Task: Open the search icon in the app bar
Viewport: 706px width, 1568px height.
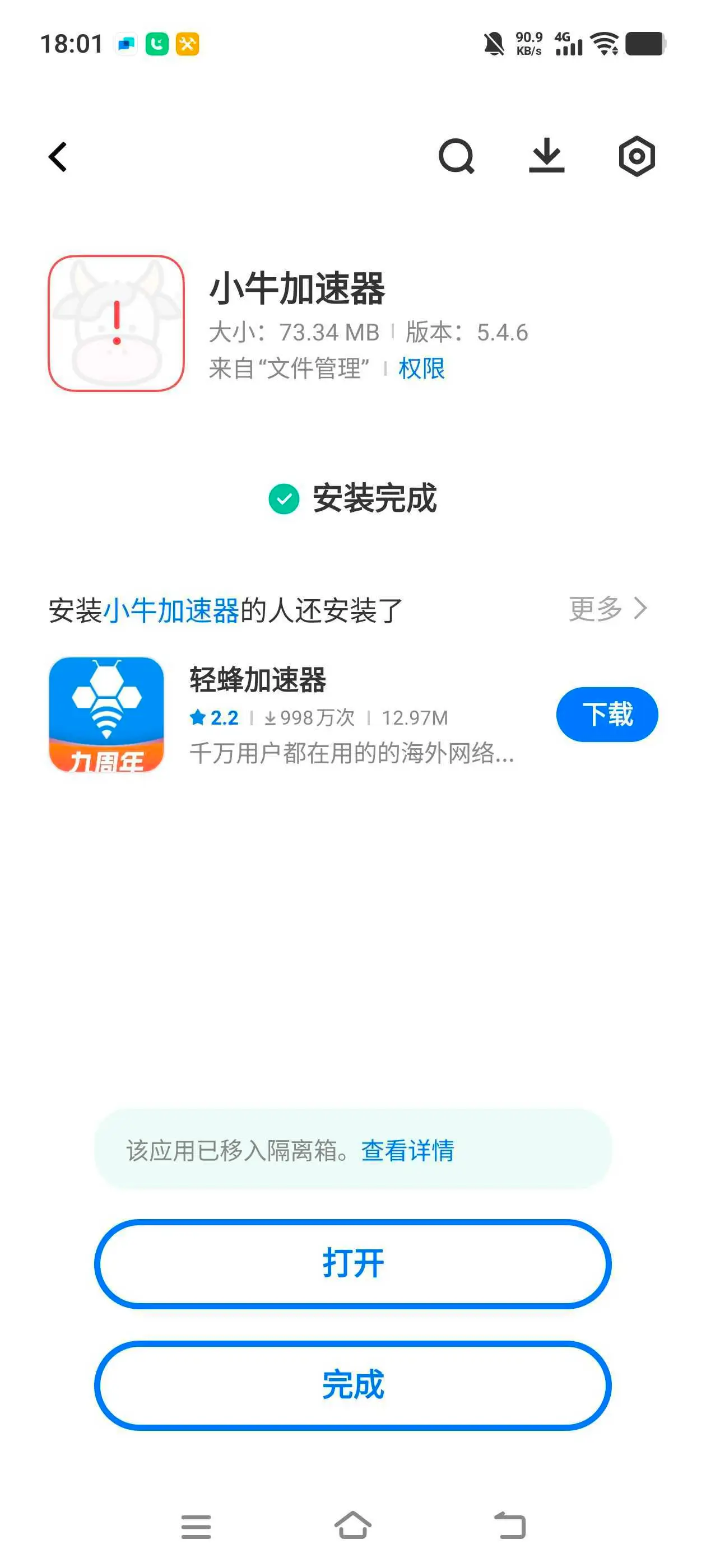Action: coord(456,157)
